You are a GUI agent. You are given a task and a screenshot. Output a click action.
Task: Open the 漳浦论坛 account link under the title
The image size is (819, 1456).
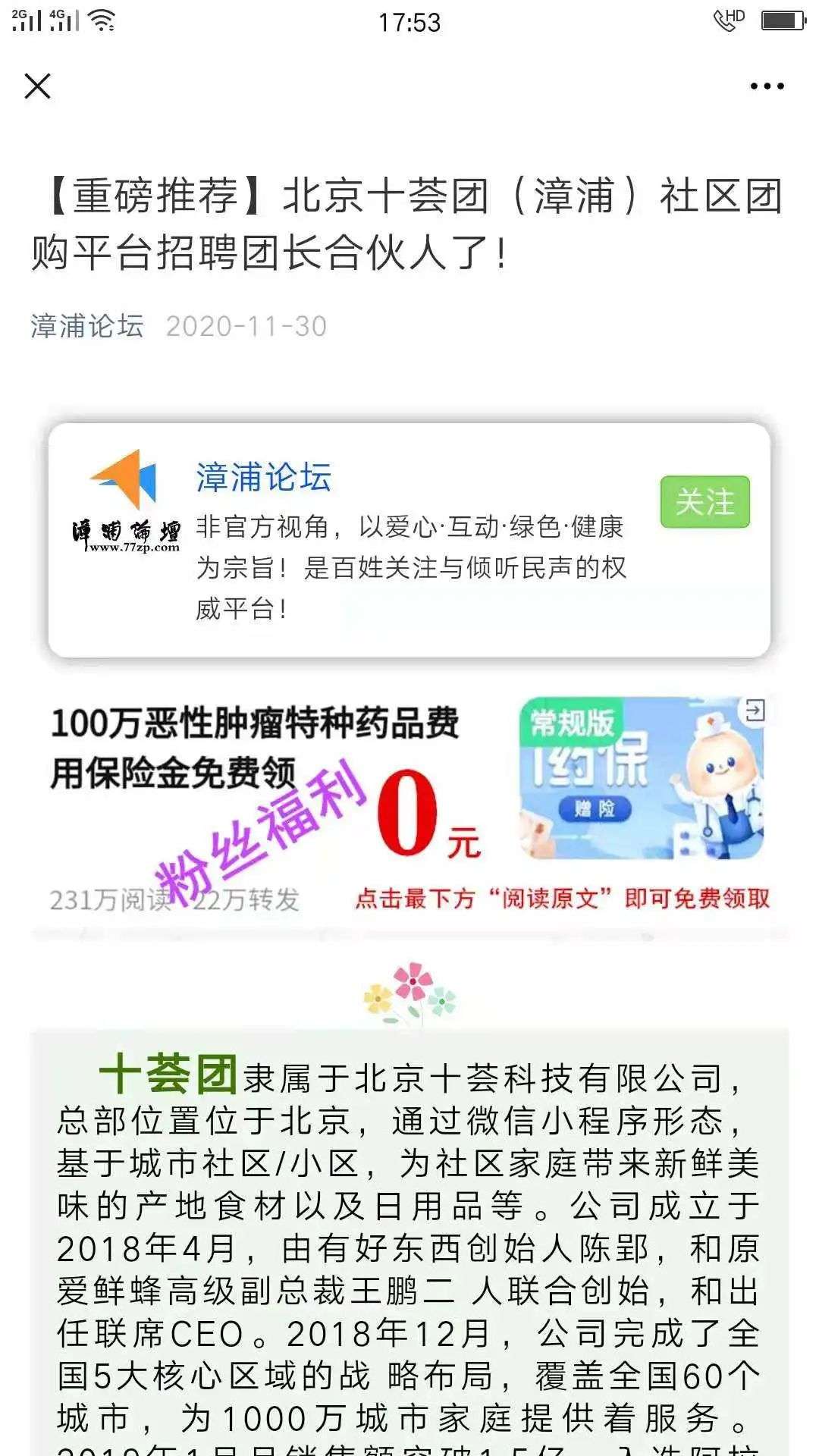pos(87,326)
